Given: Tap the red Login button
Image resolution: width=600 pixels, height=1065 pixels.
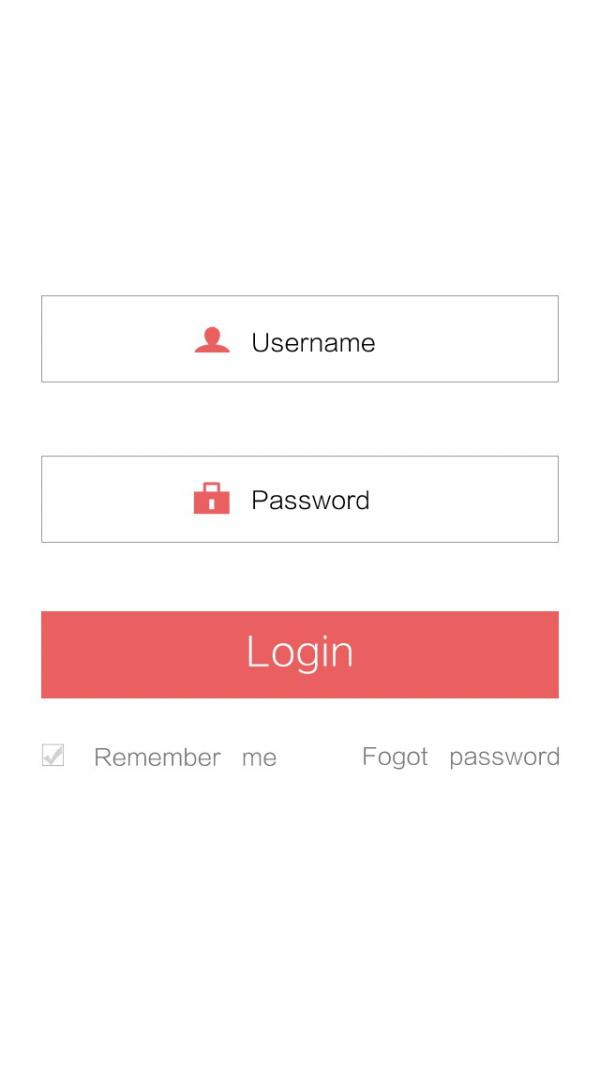Looking at the screenshot, I should [x=300, y=654].
